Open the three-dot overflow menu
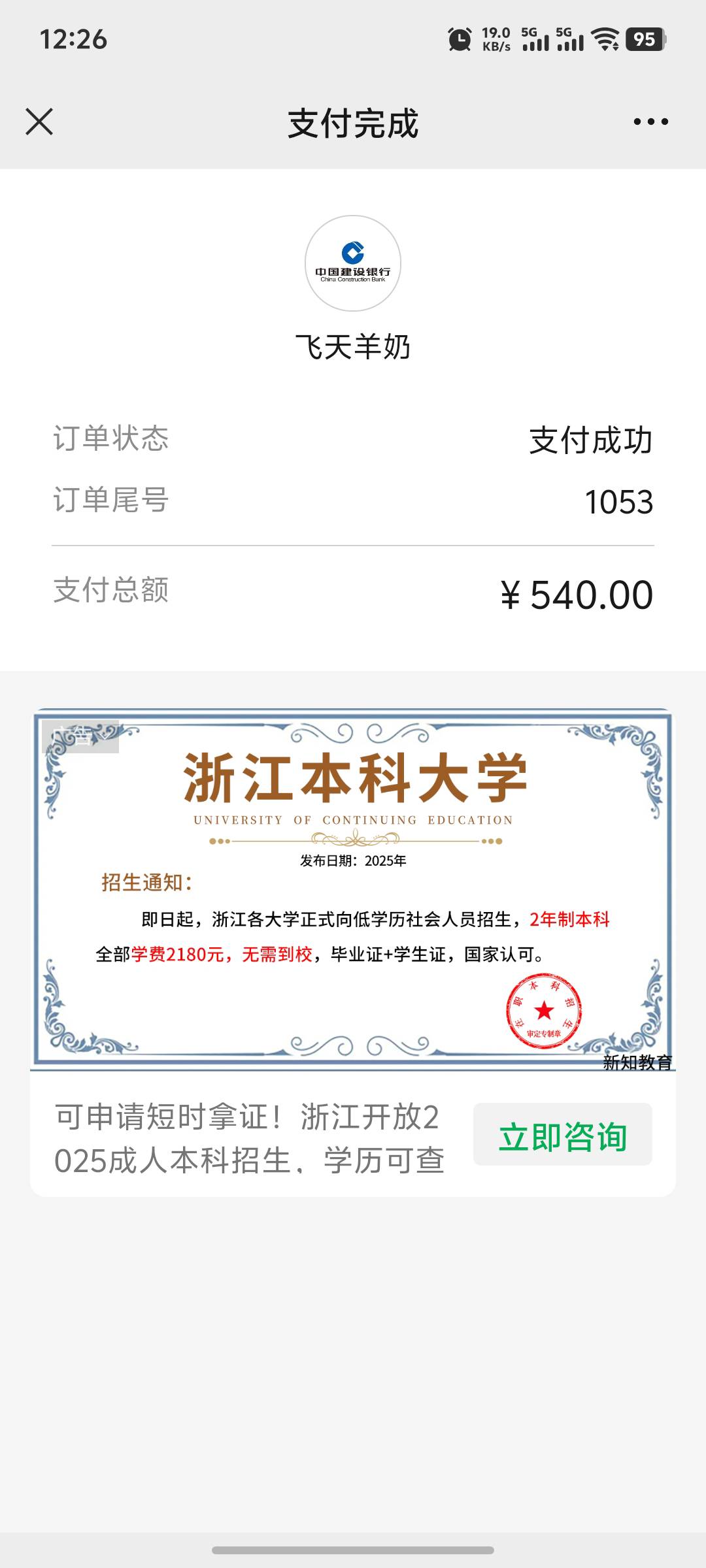This screenshot has width=706, height=1568. 650,122
